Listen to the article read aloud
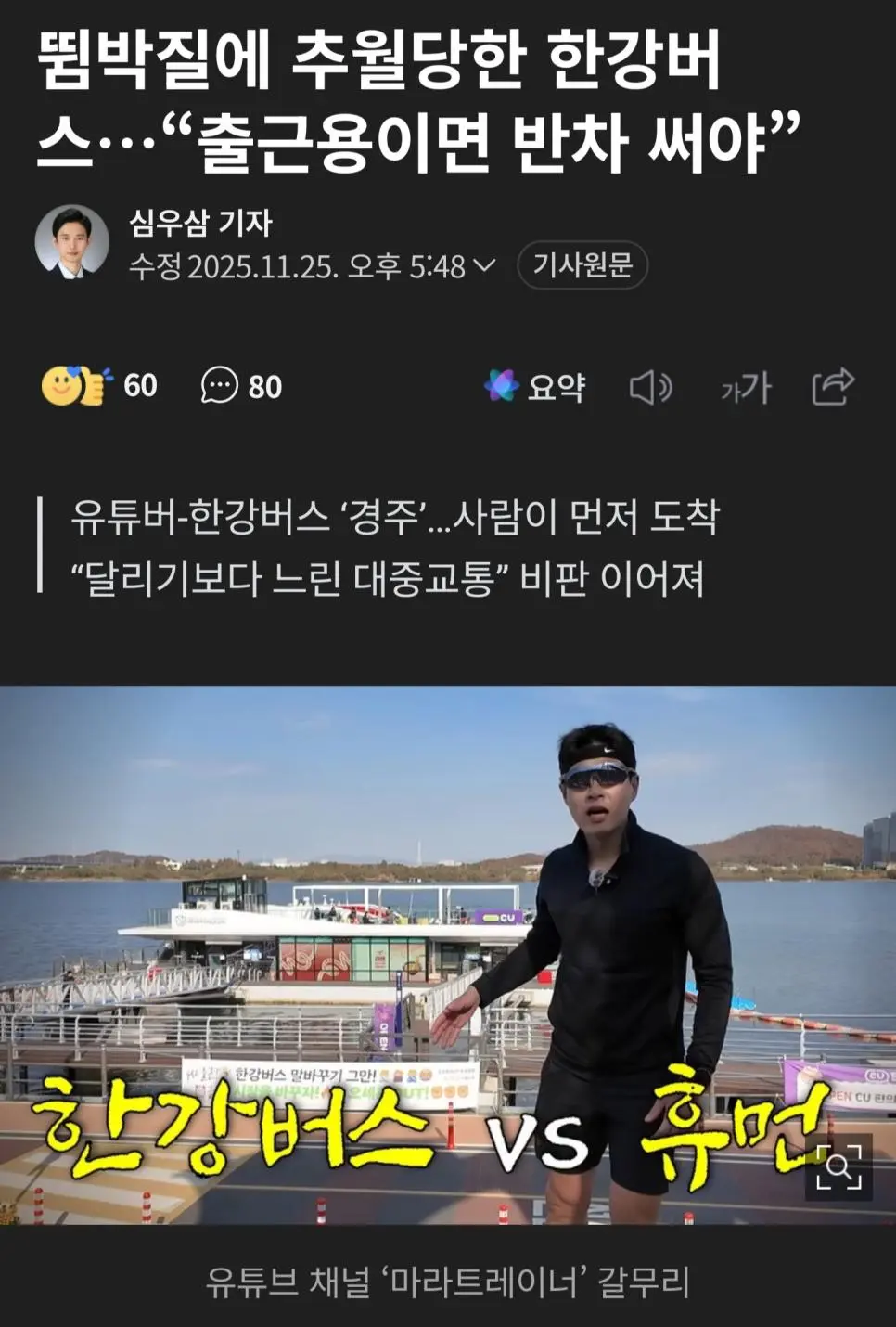Viewport: 896px width, 1327px height. (x=650, y=387)
